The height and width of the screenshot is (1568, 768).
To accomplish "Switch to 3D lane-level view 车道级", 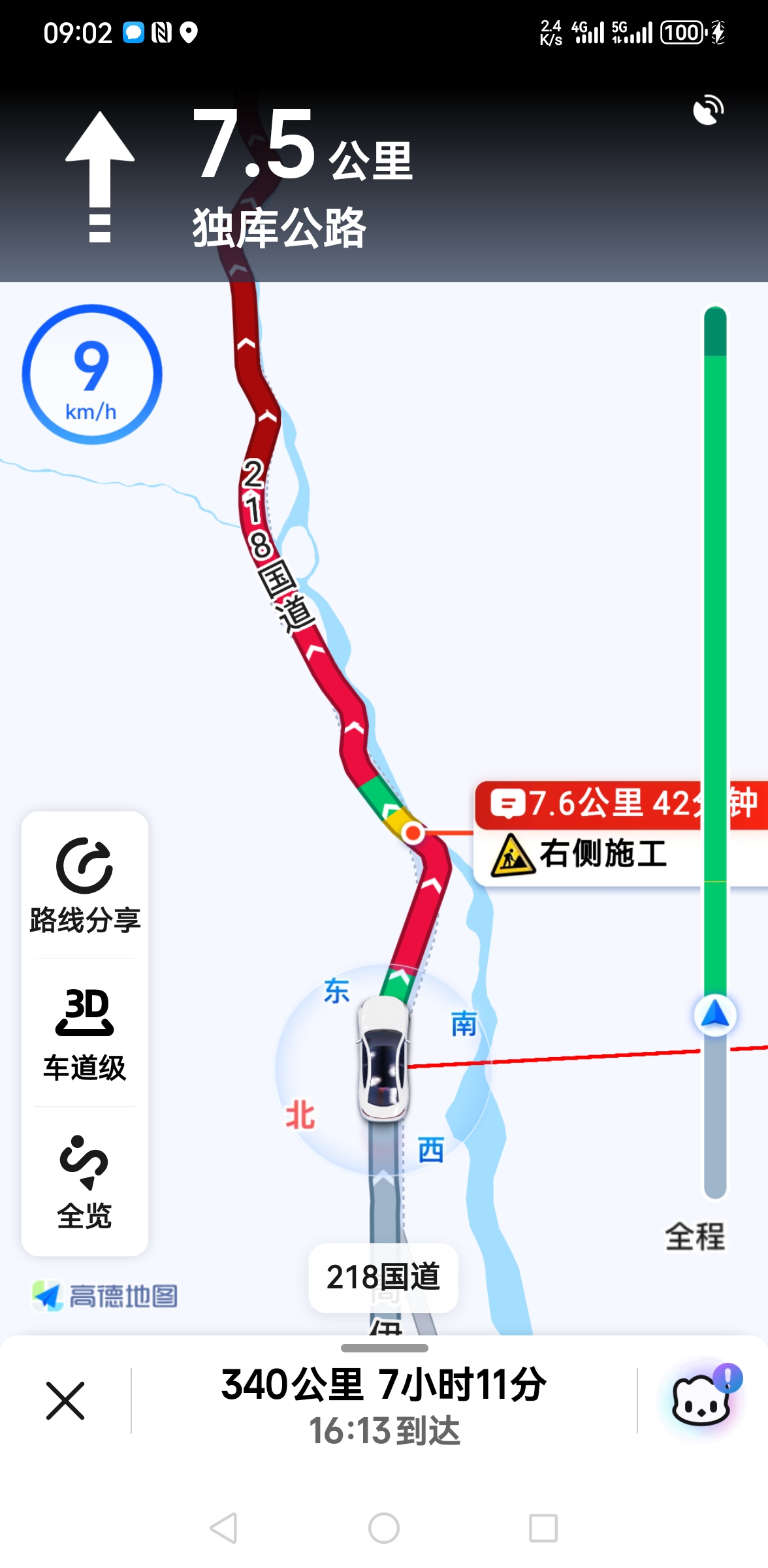I will tap(85, 1034).
